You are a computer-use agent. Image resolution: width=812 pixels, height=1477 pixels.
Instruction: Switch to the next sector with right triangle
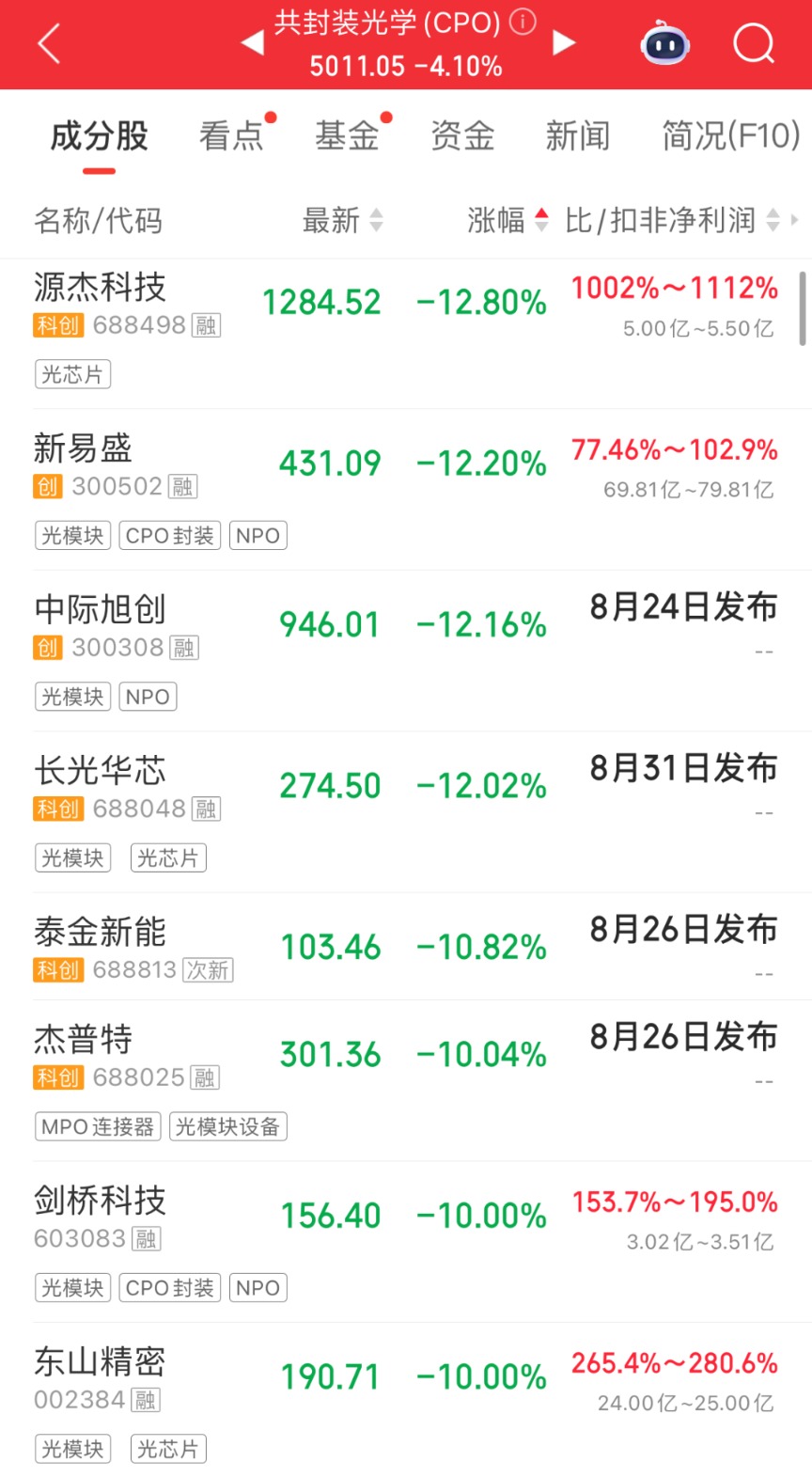tap(564, 42)
